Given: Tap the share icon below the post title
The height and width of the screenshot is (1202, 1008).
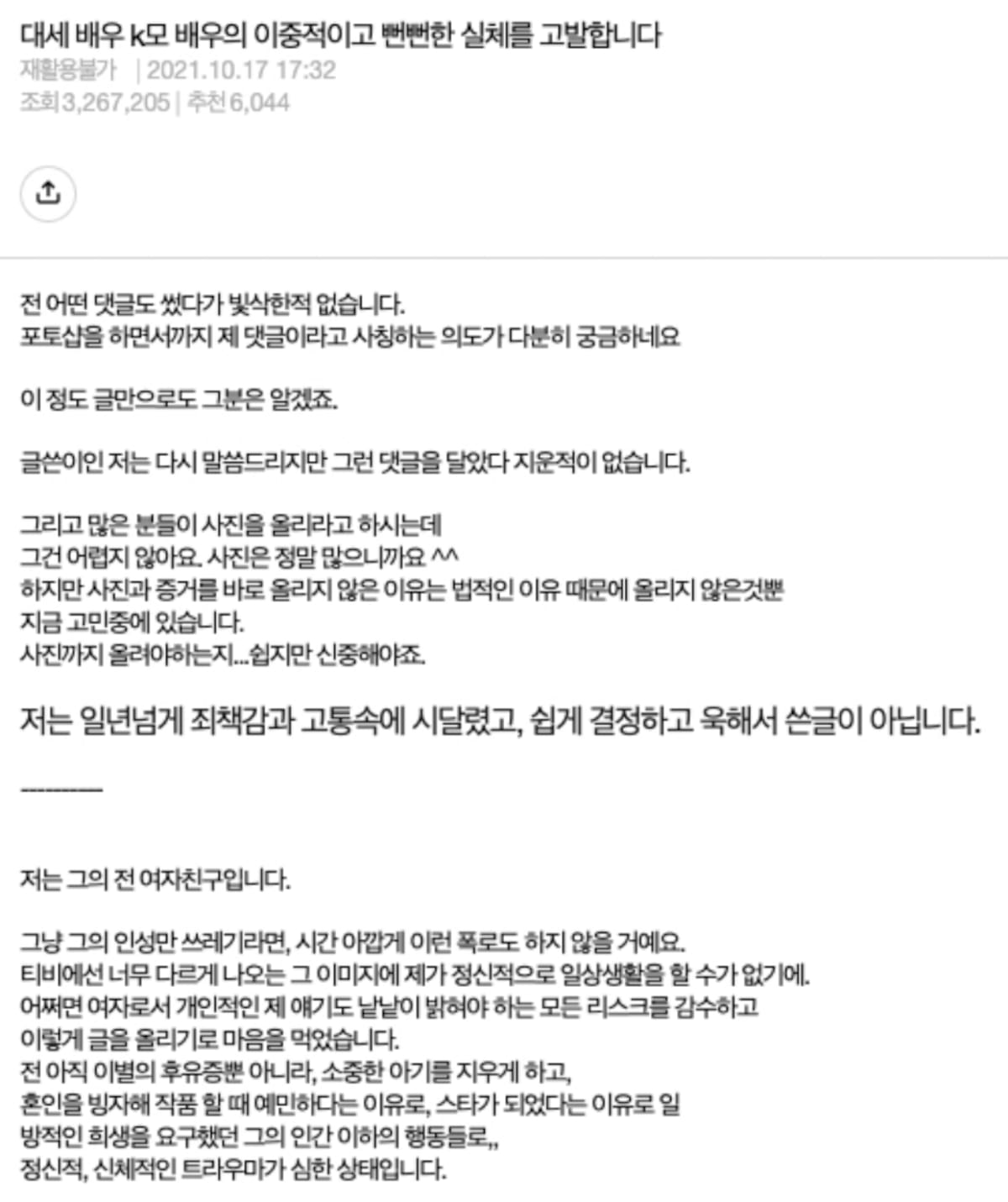Looking at the screenshot, I should tap(48, 194).
